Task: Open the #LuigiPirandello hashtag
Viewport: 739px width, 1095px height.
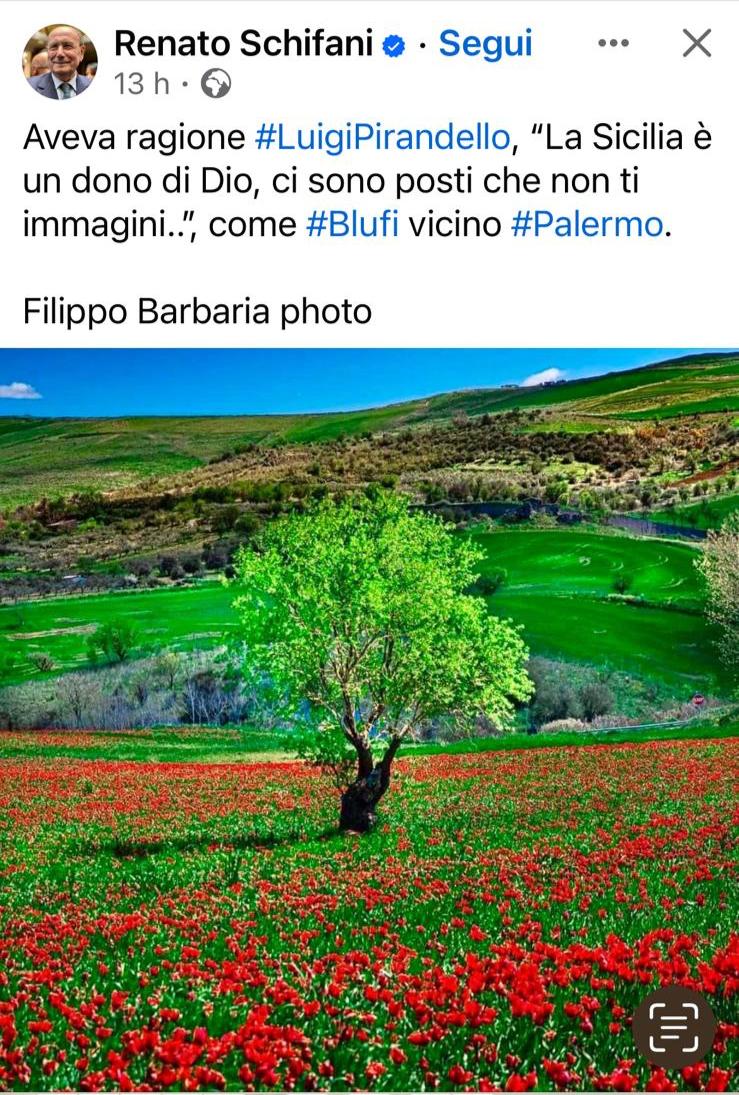Action: (382, 138)
